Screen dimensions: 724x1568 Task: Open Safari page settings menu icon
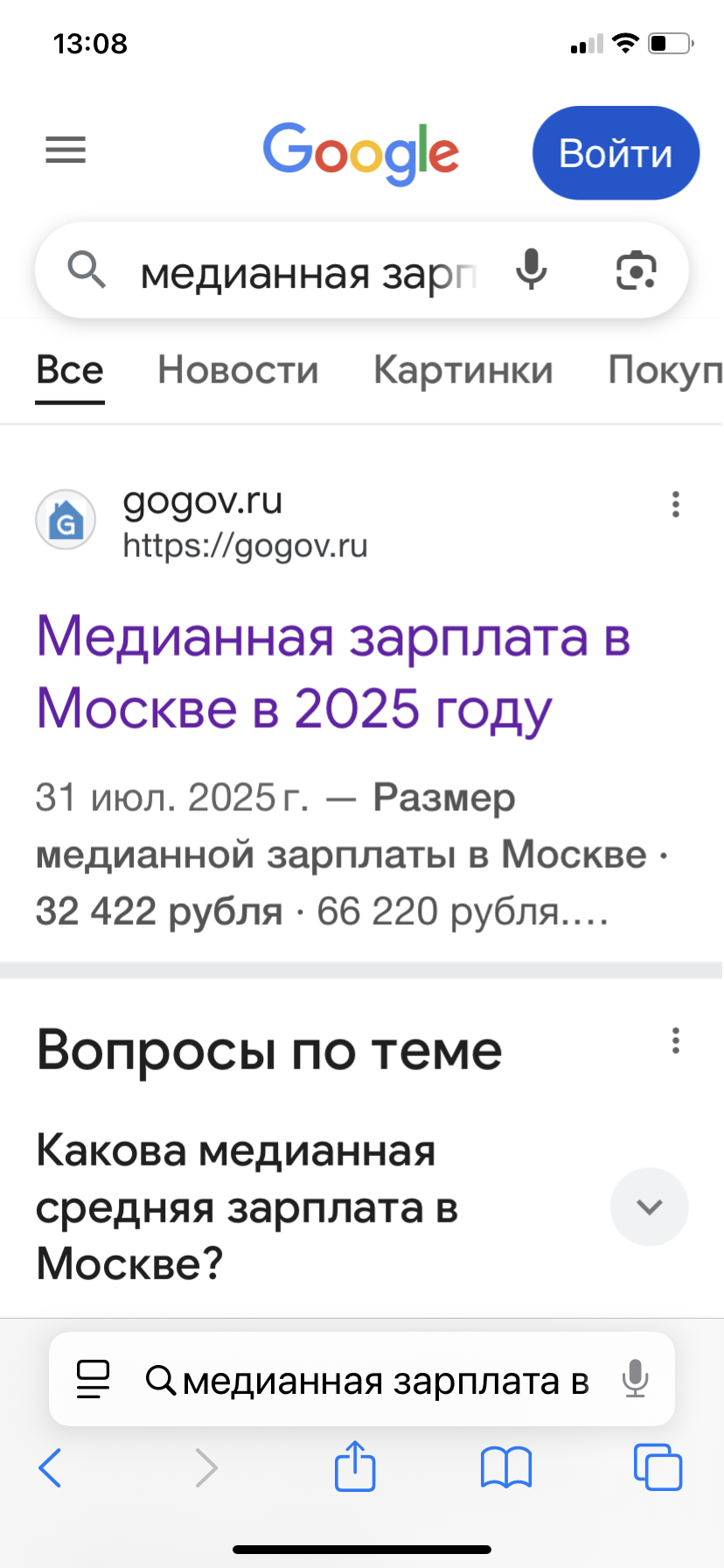coord(93,1380)
